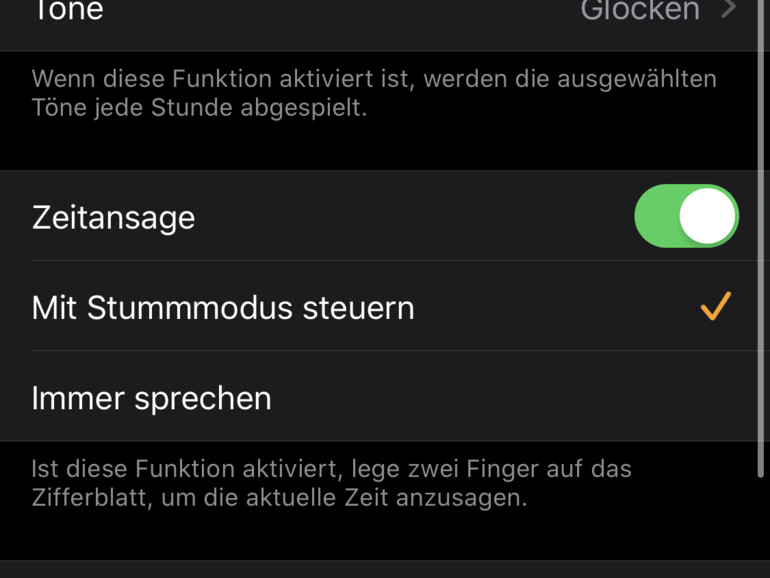770x578 pixels.
Task: Turn off the Zeitansage switch
Action: point(686,216)
